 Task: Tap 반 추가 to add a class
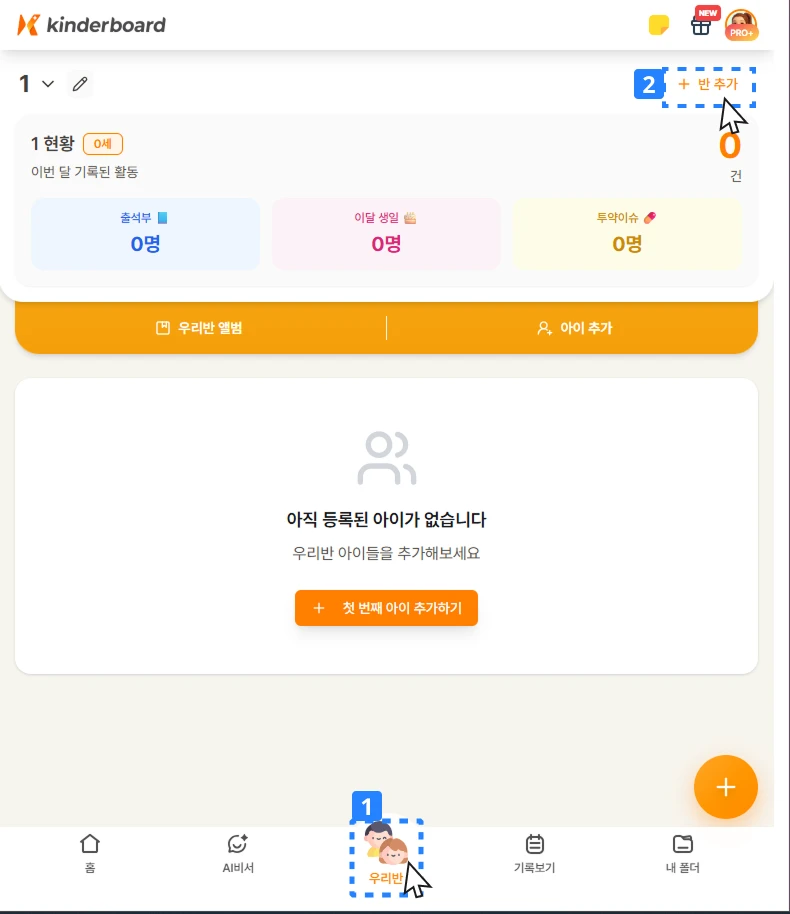tap(708, 85)
